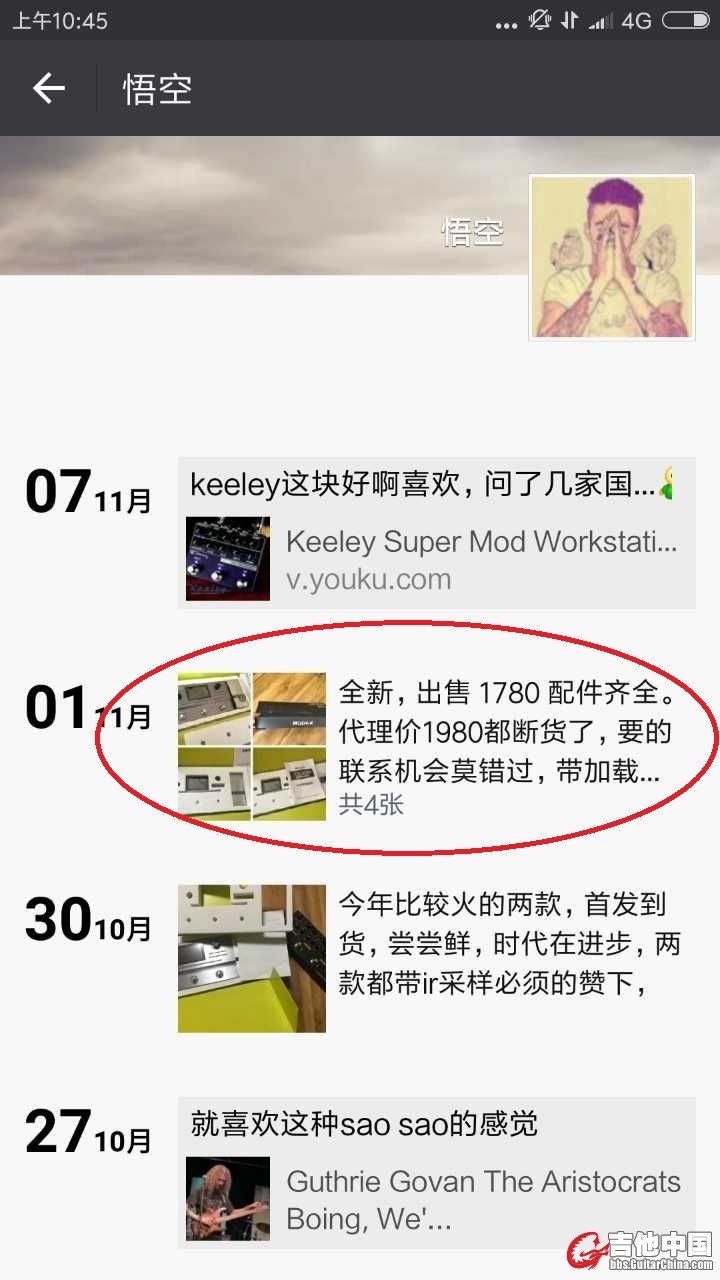Open the Guthrie Govan The Aristocrats link
This screenshot has width=720, height=1280.
pyautogui.click(x=437, y=1199)
